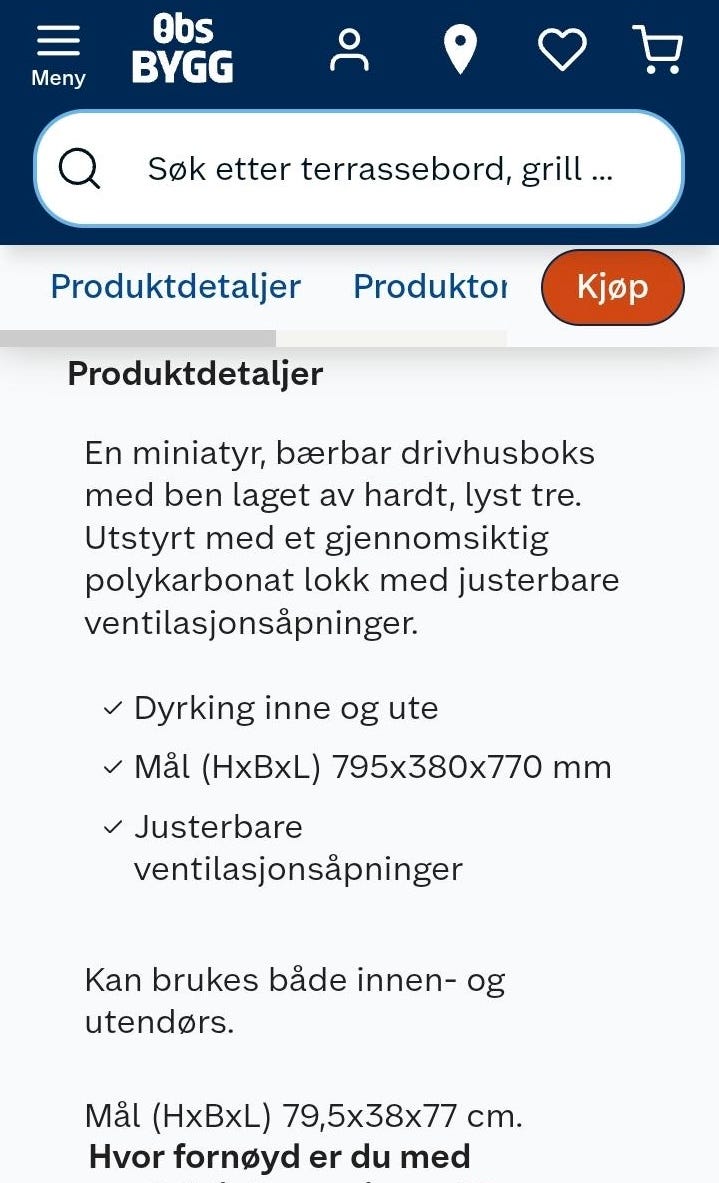Switch to the Produktdetaljer tab
Image resolution: width=719 pixels, height=1183 pixels.
pos(176,287)
